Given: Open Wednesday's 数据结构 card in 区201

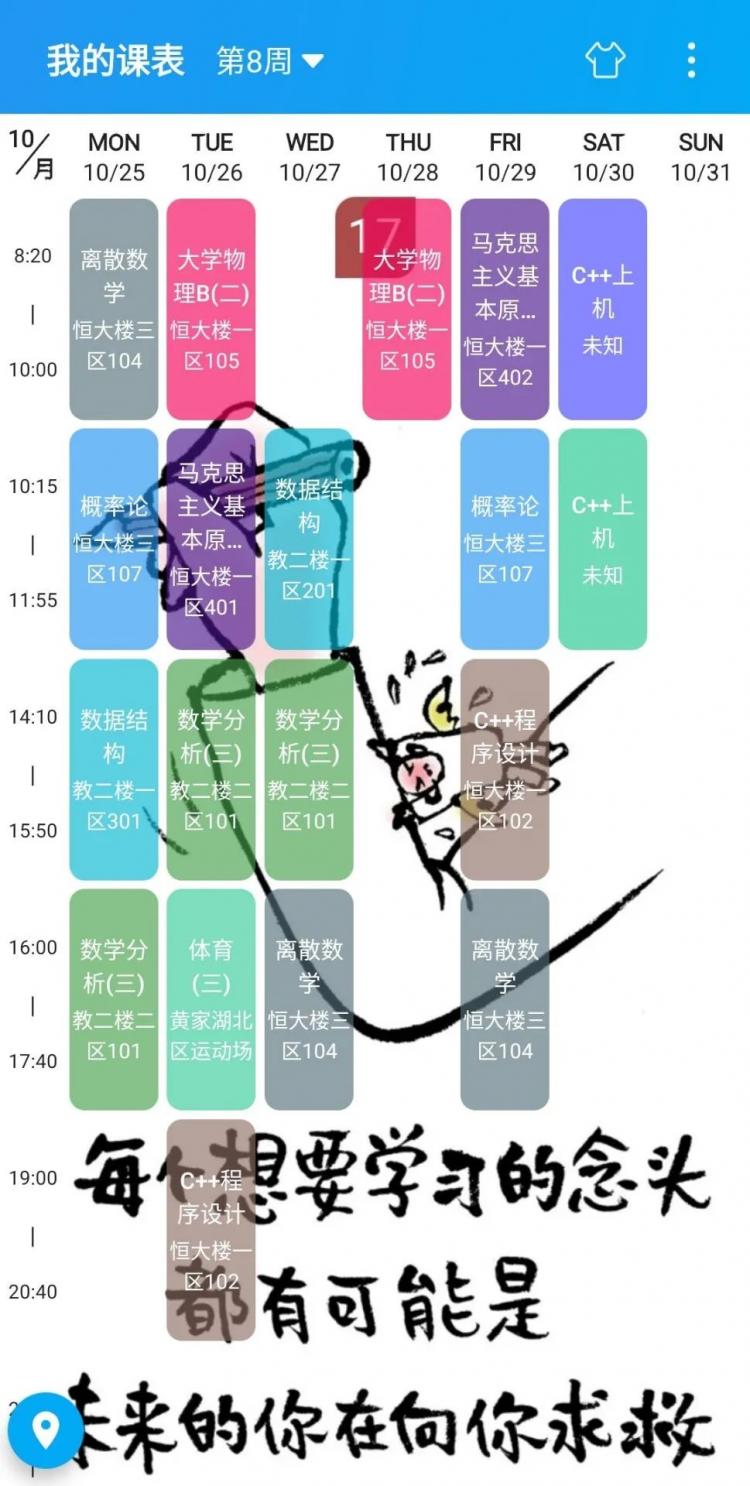Looking at the screenshot, I should pos(309,539).
